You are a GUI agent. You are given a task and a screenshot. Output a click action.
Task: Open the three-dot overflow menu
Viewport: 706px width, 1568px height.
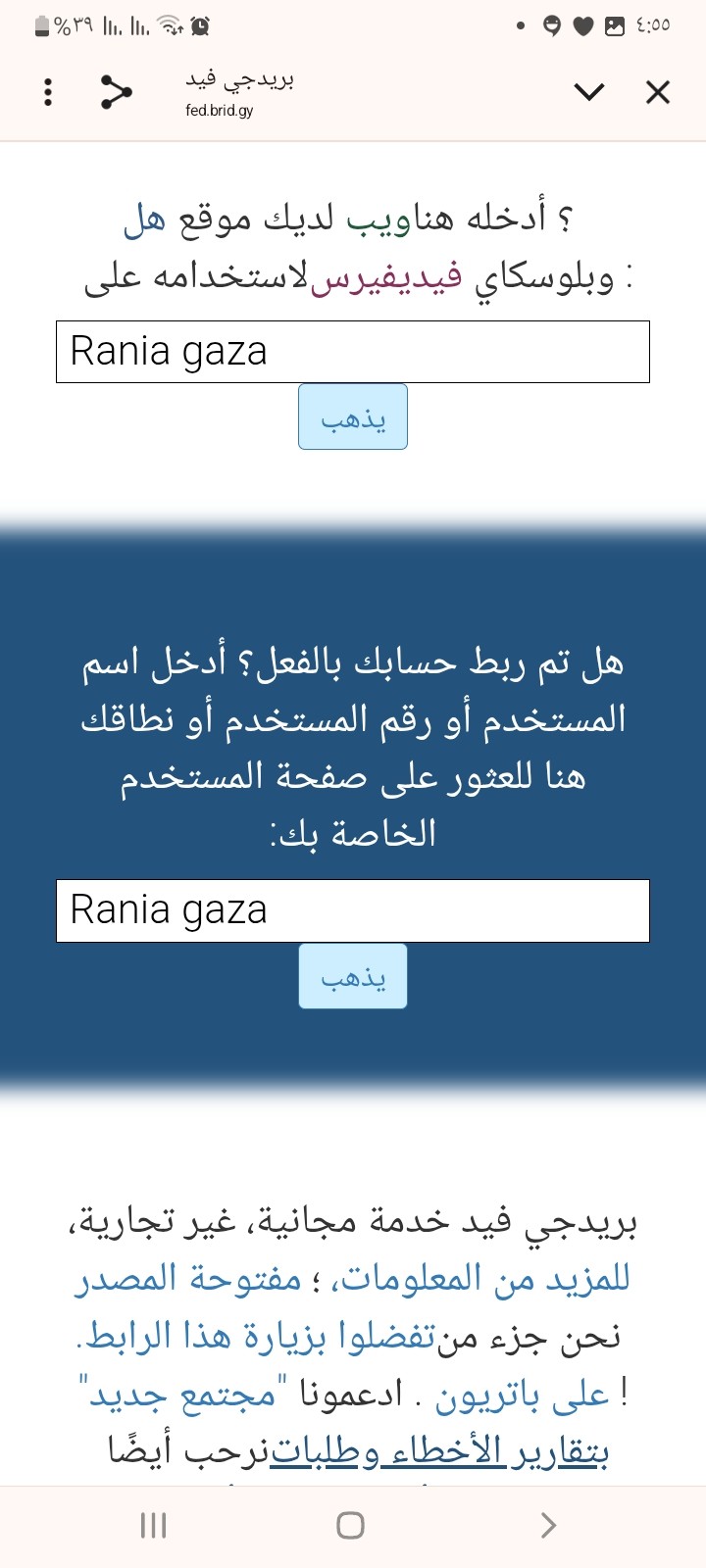pos(48,92)
